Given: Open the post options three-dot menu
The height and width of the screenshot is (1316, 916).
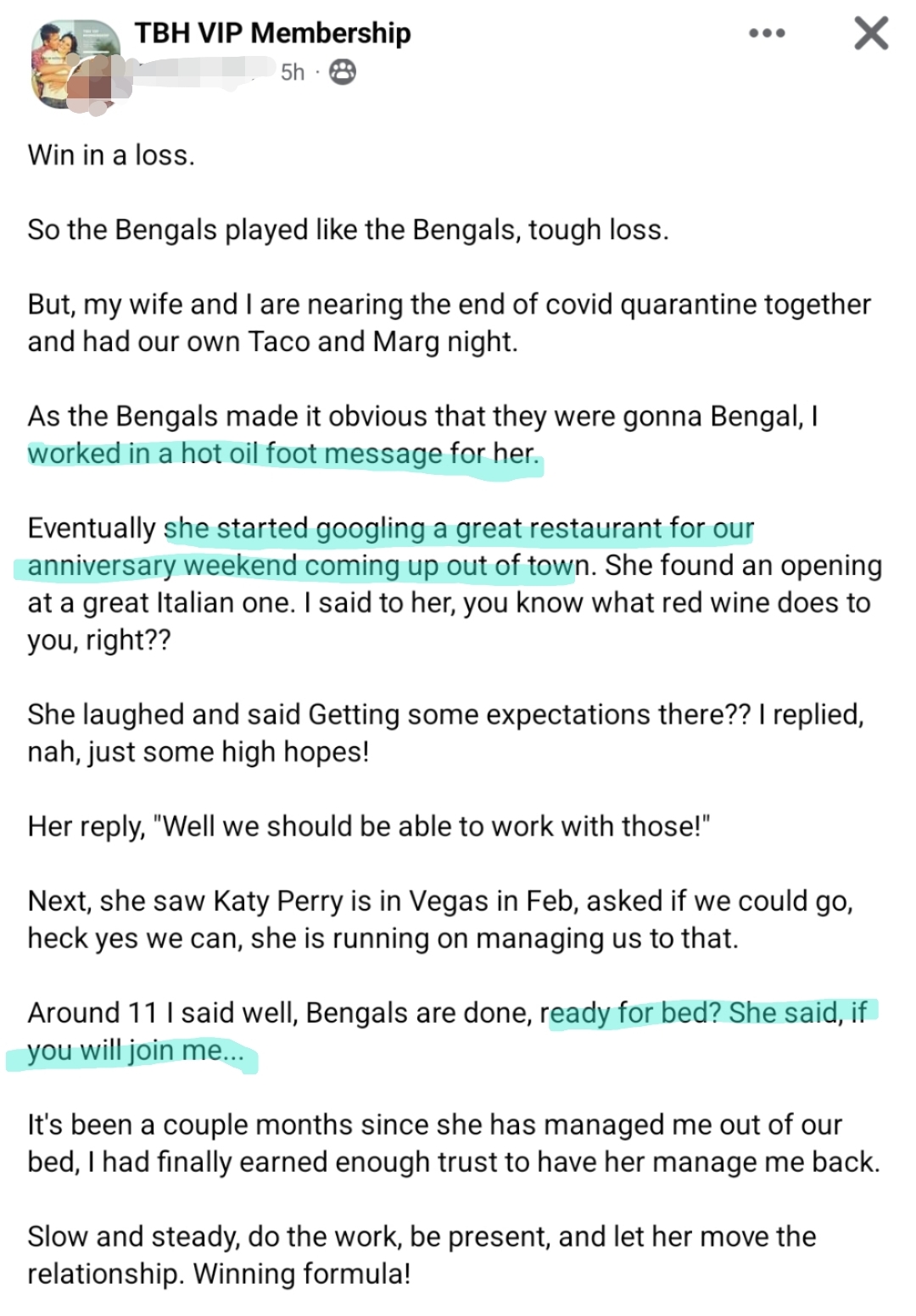Looking at the screenshot, I should point(767,34).
